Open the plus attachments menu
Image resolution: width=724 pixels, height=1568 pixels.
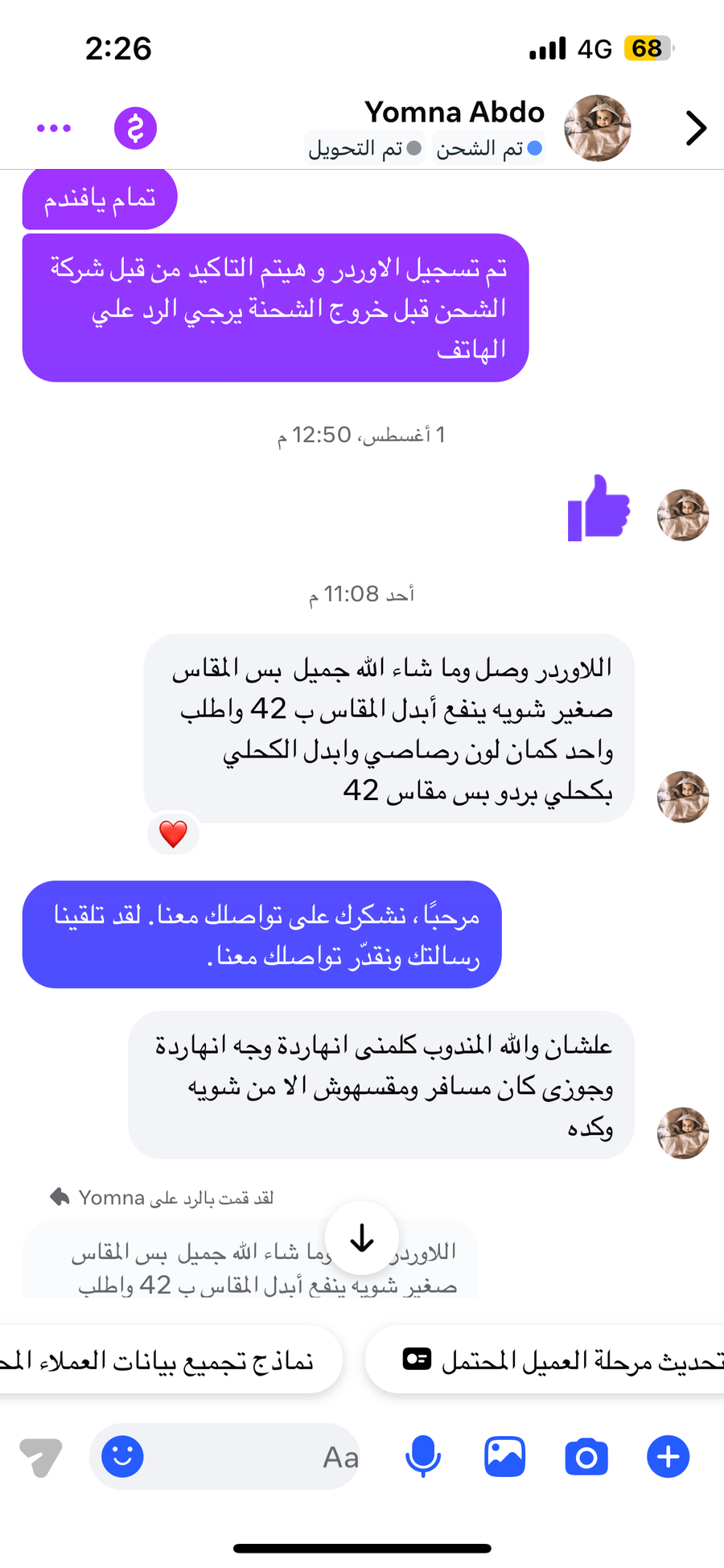pos(668,1456)
